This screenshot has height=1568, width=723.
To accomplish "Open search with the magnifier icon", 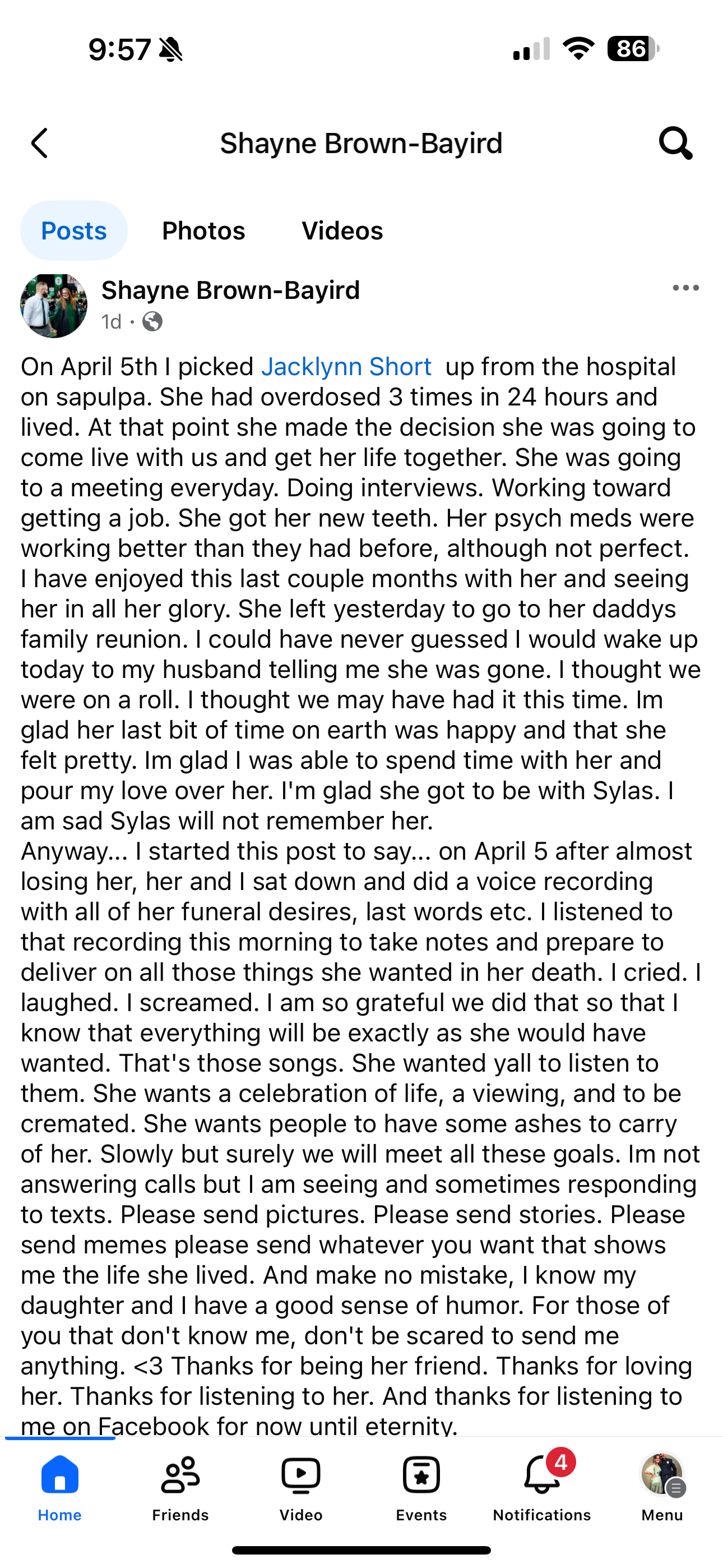I will [x=675, y=144].
